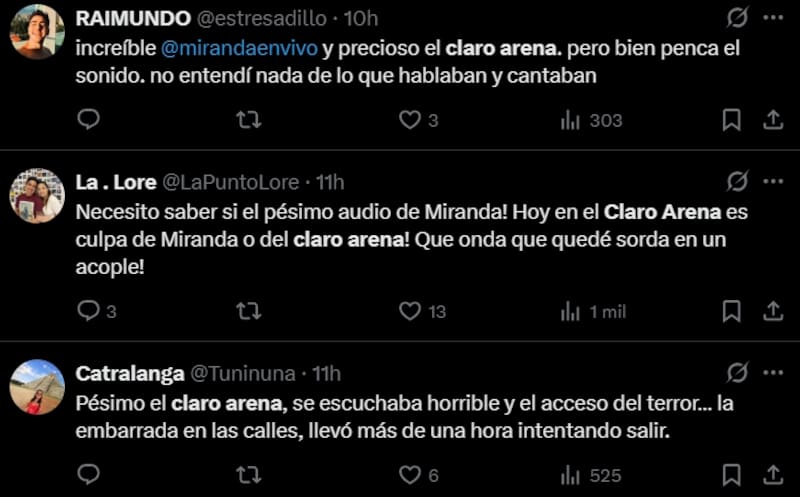Image resolution: width=800 pixels, height=497 pixels.
Task: Like La . Lore's tweet
Action: point(410,311)
